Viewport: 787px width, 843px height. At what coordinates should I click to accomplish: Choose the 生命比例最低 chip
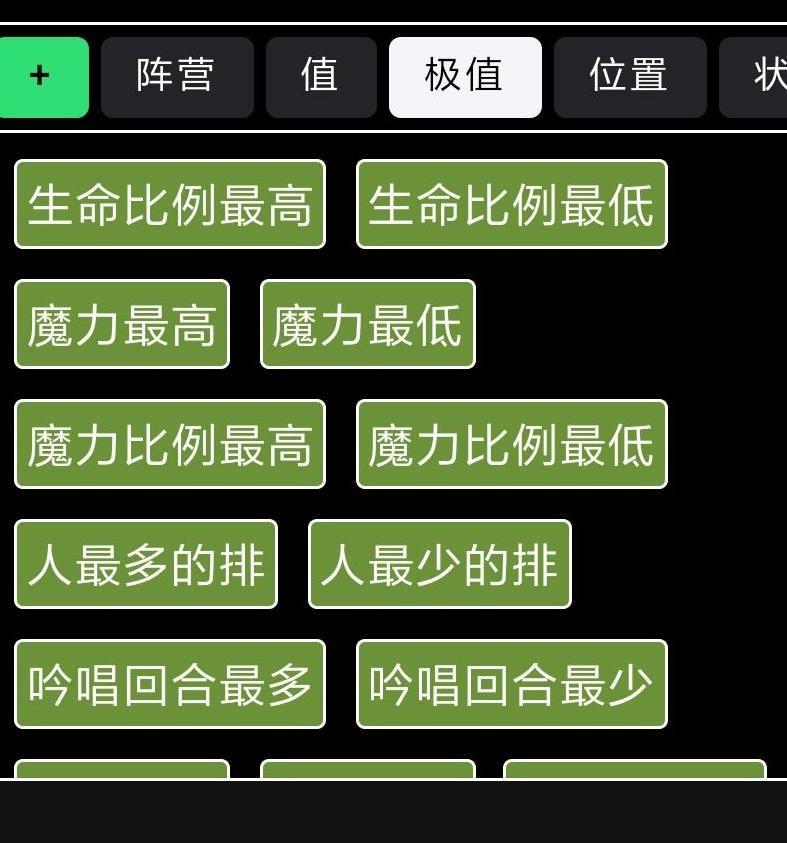511,204
